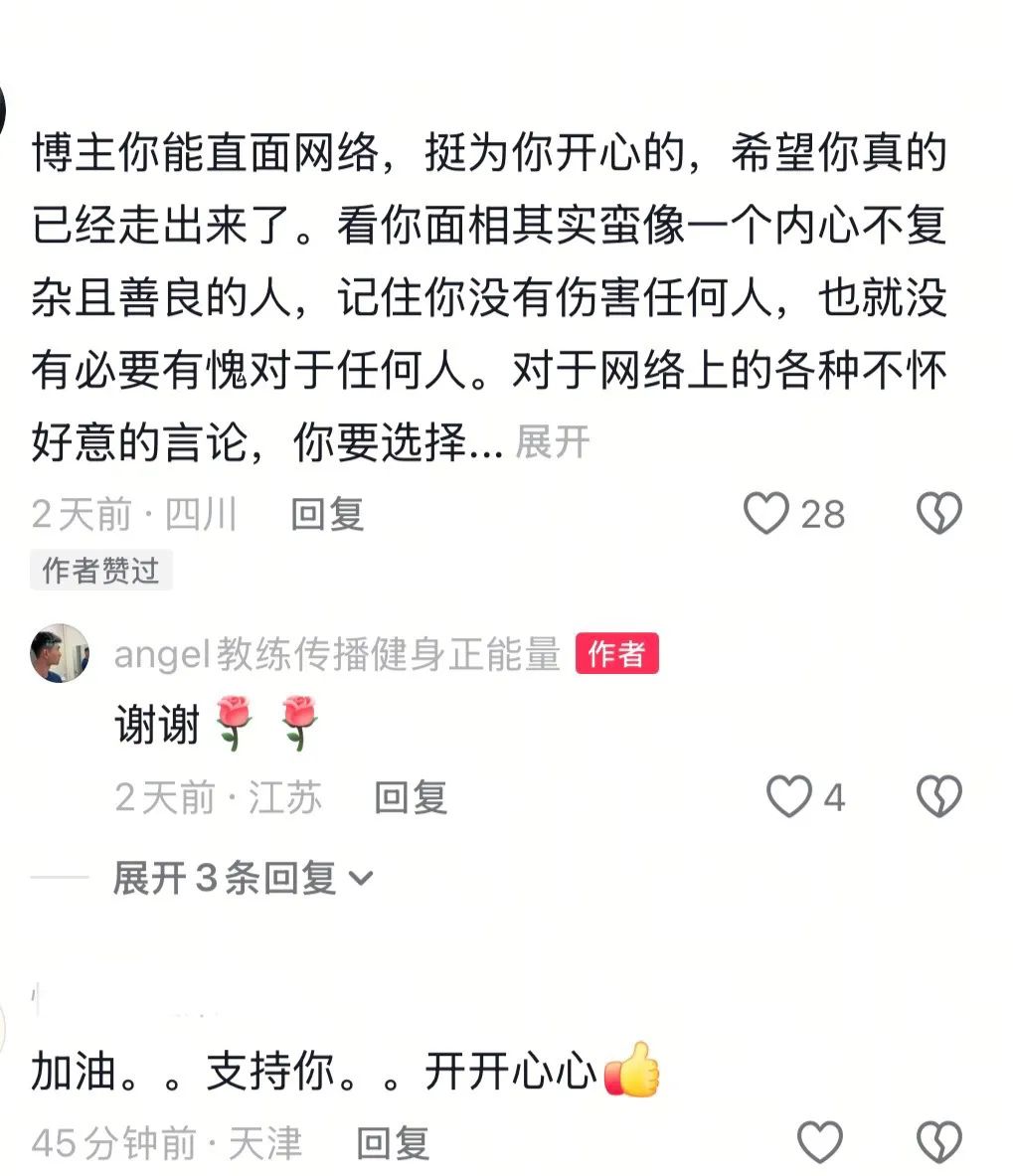Like the 加油 支持你 comment
1013x1176 pixels.
(x=820, y=1143)
